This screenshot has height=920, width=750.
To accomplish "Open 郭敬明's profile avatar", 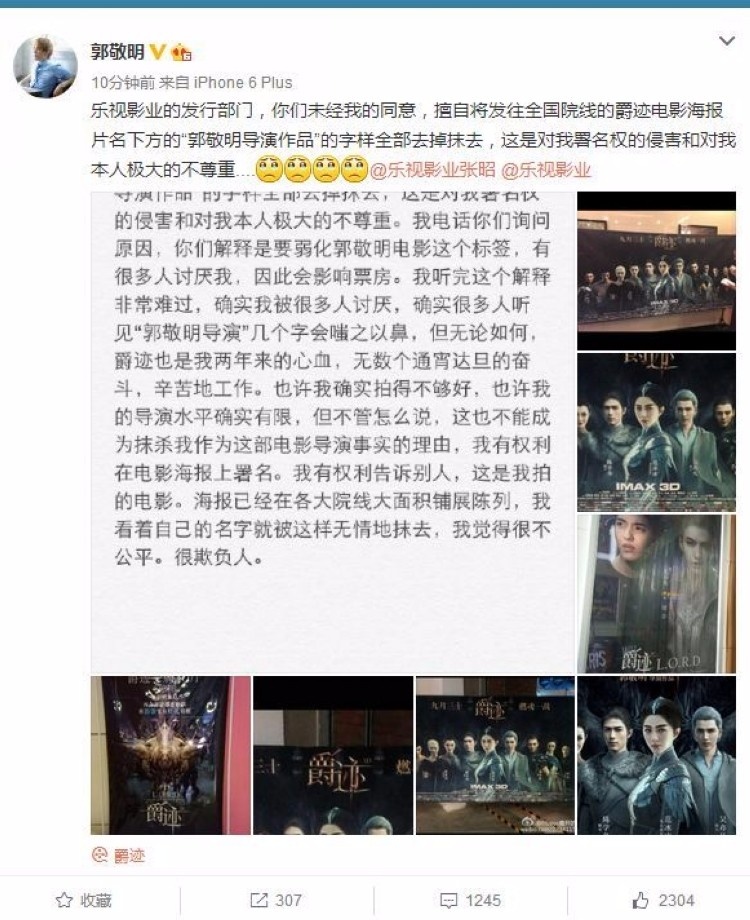I will [45, 65].
